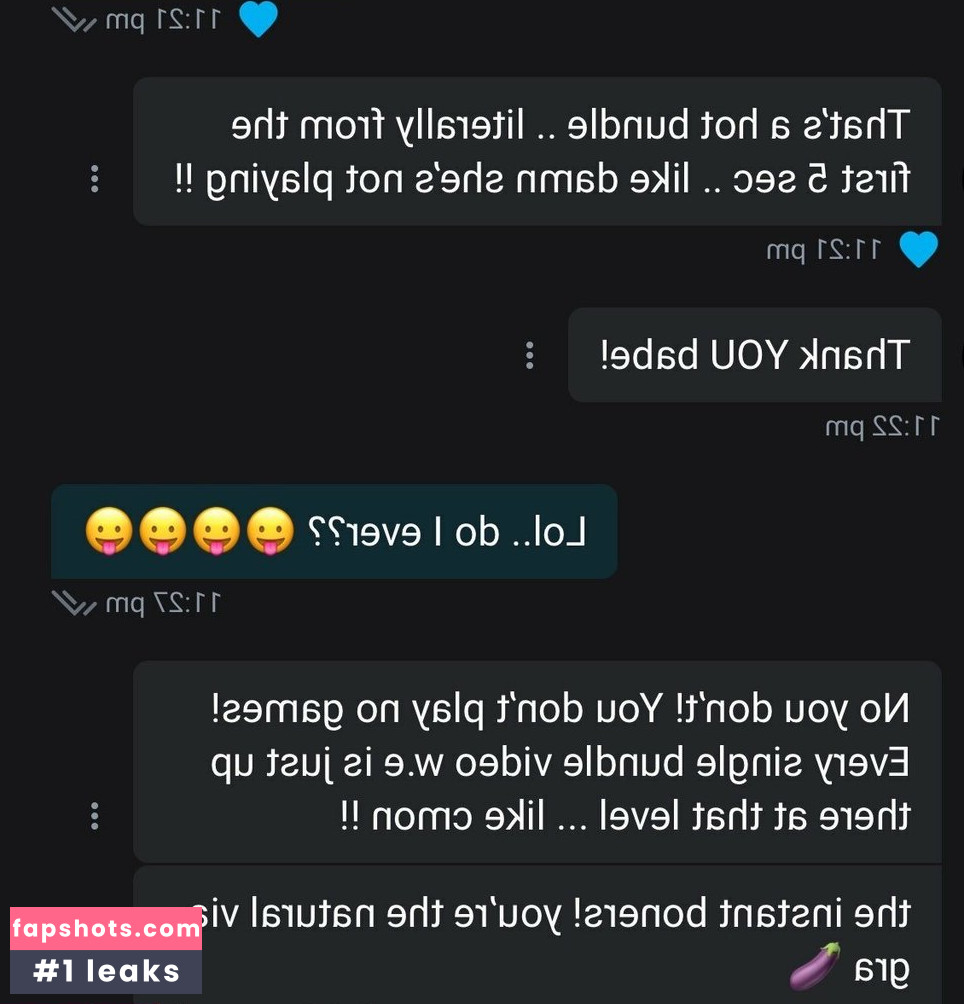Image resolution: width=964 pixels, height=1004 pixels.
Task: Click the blue heart reaction on top message
Action: (x=258, y=18)
